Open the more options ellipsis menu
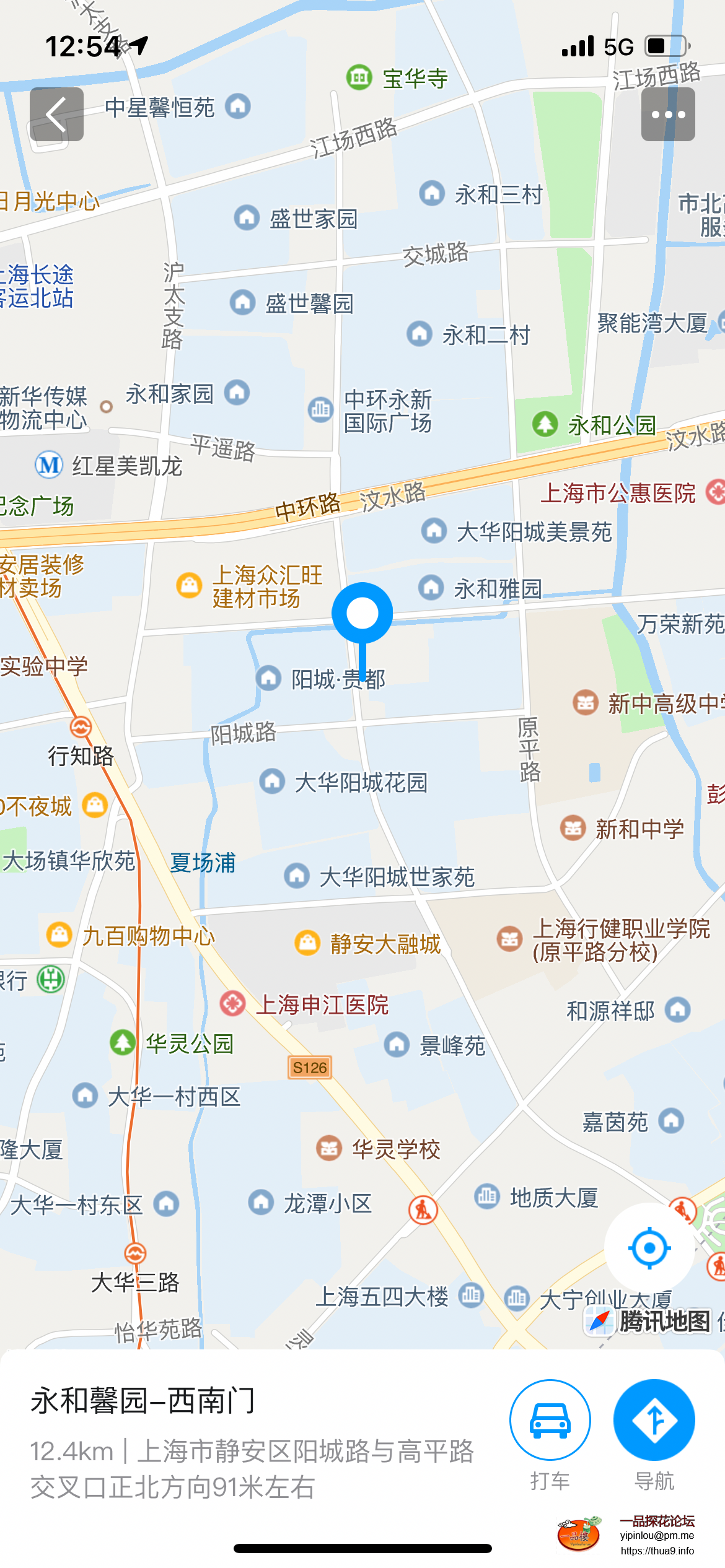 668,115
